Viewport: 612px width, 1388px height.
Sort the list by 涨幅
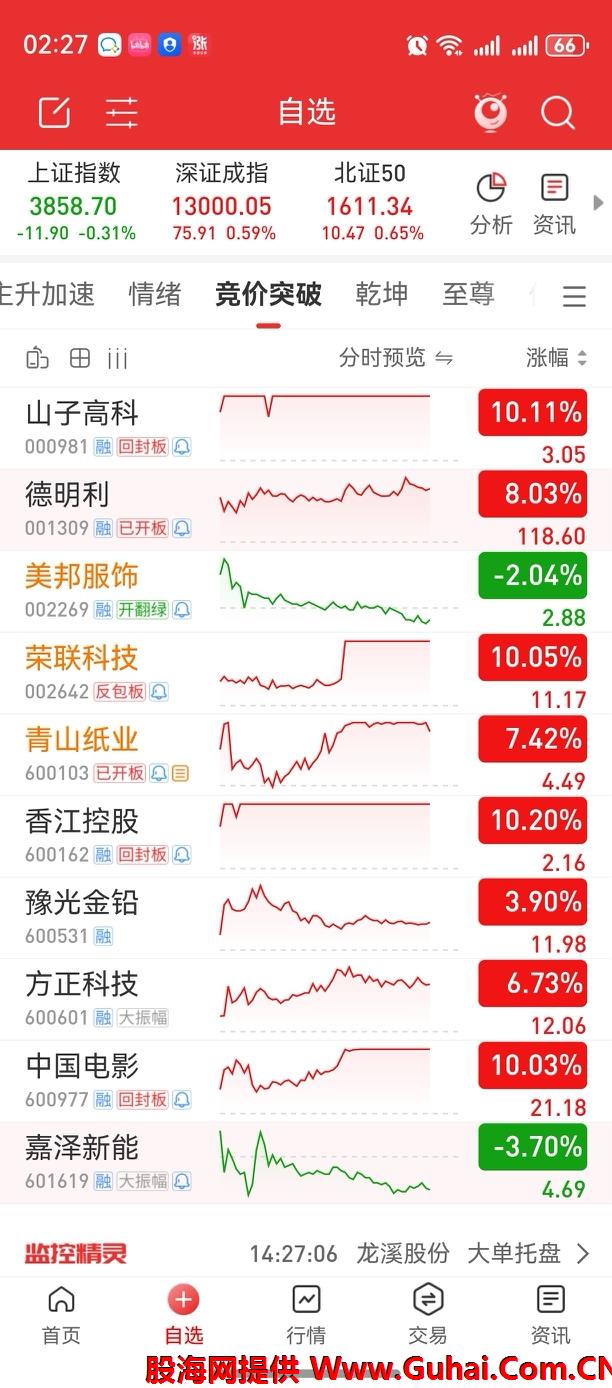tap(557, 358)
